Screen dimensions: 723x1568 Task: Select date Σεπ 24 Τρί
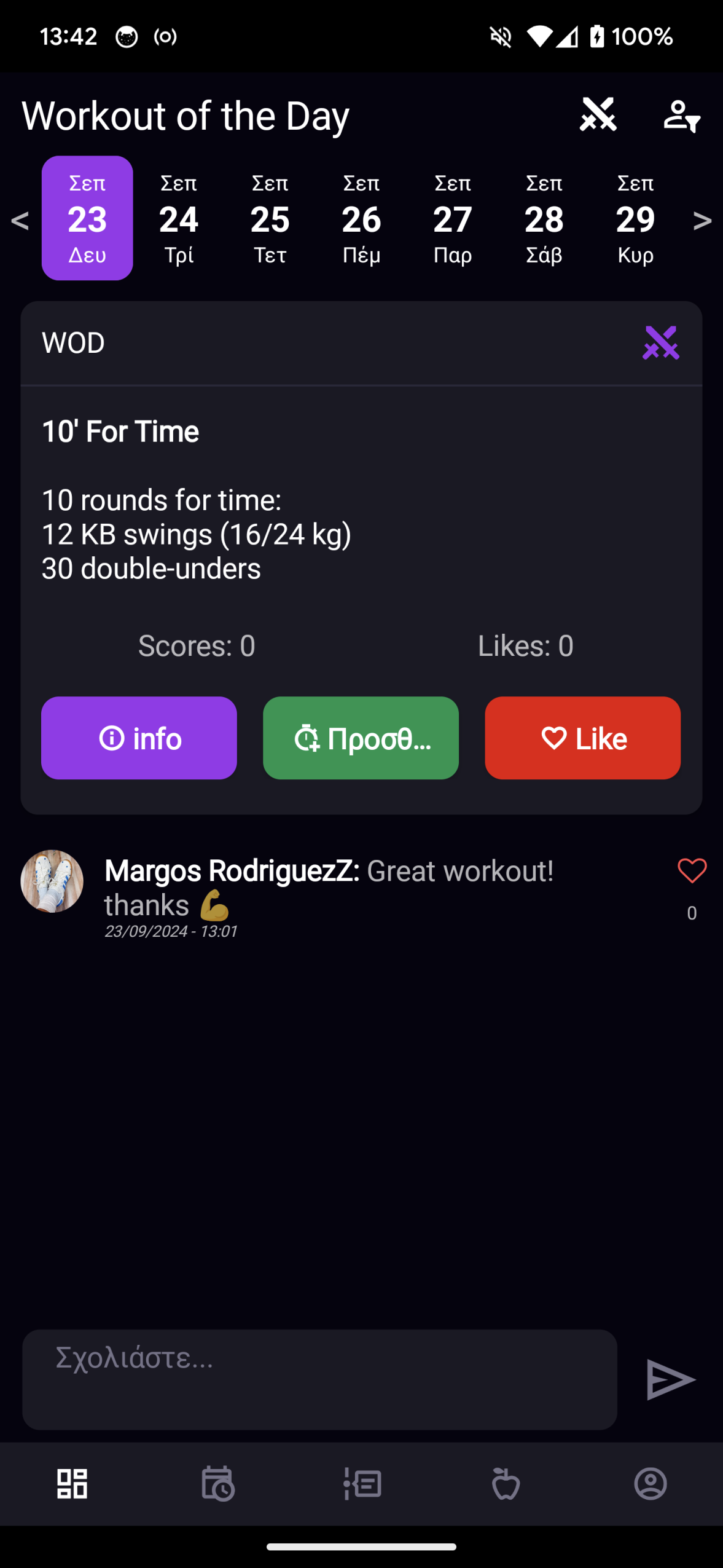tap(179, 219)
